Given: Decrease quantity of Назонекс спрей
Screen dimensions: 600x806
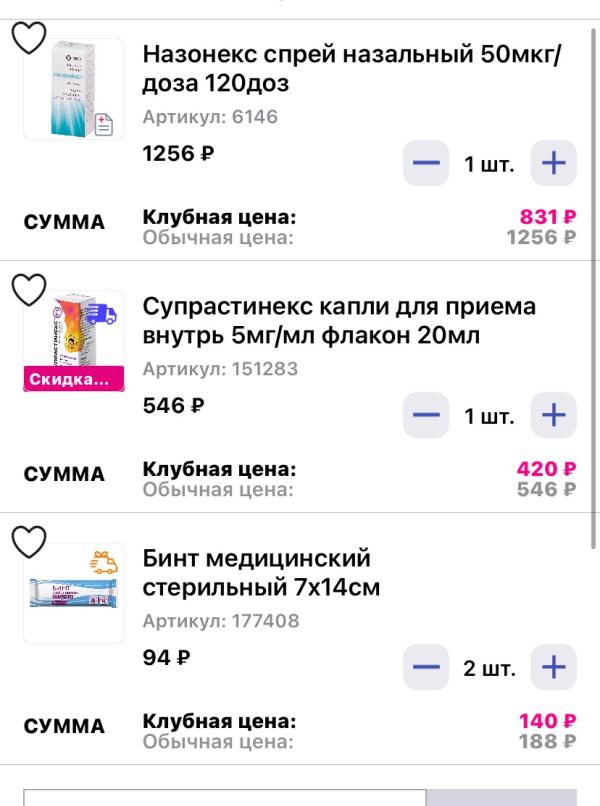Looking at the screenshot, I should pos(426,164).
